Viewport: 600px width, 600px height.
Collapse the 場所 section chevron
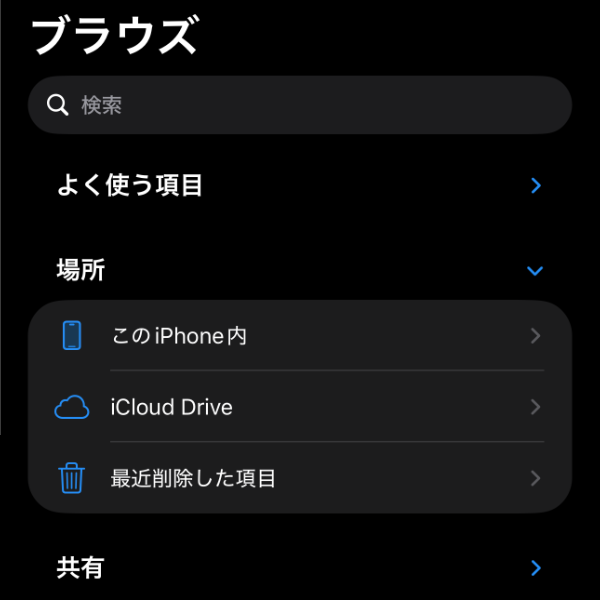[x=535, y=271]
